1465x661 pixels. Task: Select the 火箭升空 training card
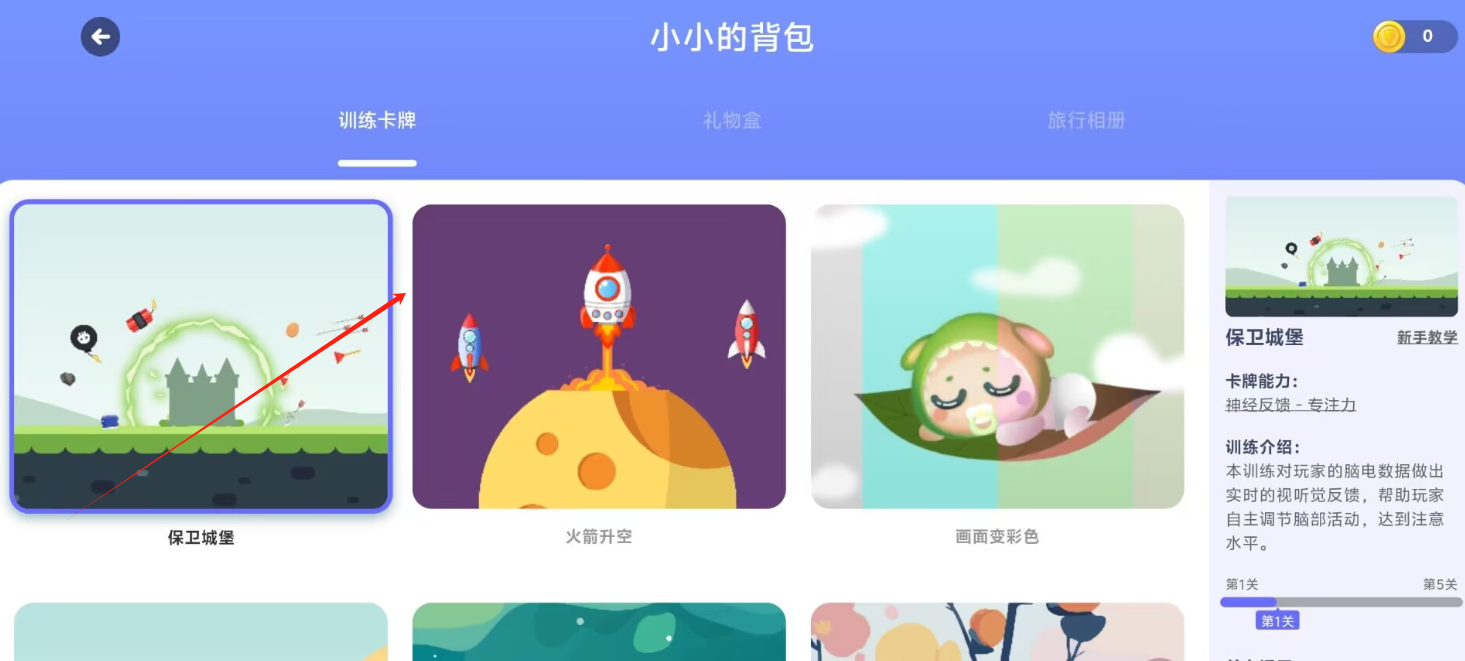(x=599, y=357)
